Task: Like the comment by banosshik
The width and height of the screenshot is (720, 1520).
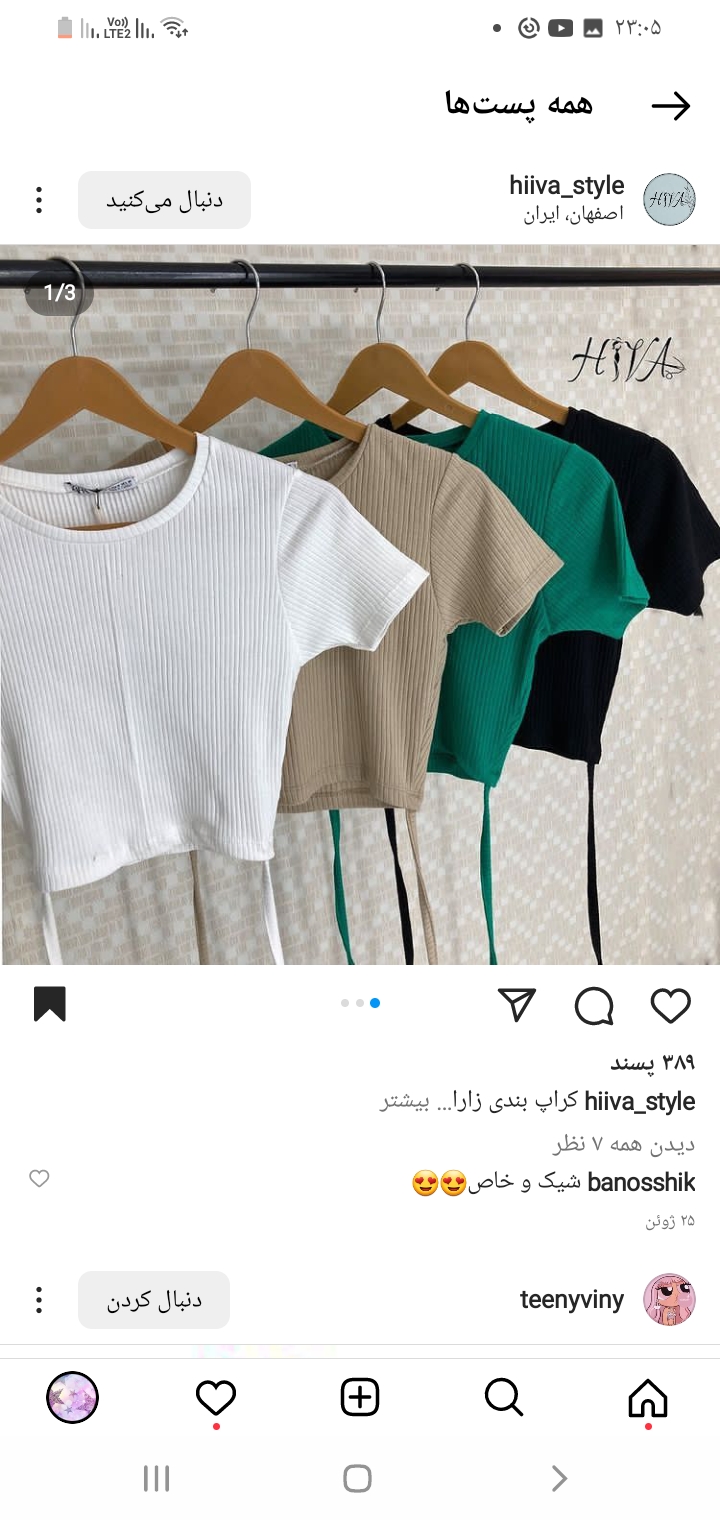Action: [x=39, y=1179]
